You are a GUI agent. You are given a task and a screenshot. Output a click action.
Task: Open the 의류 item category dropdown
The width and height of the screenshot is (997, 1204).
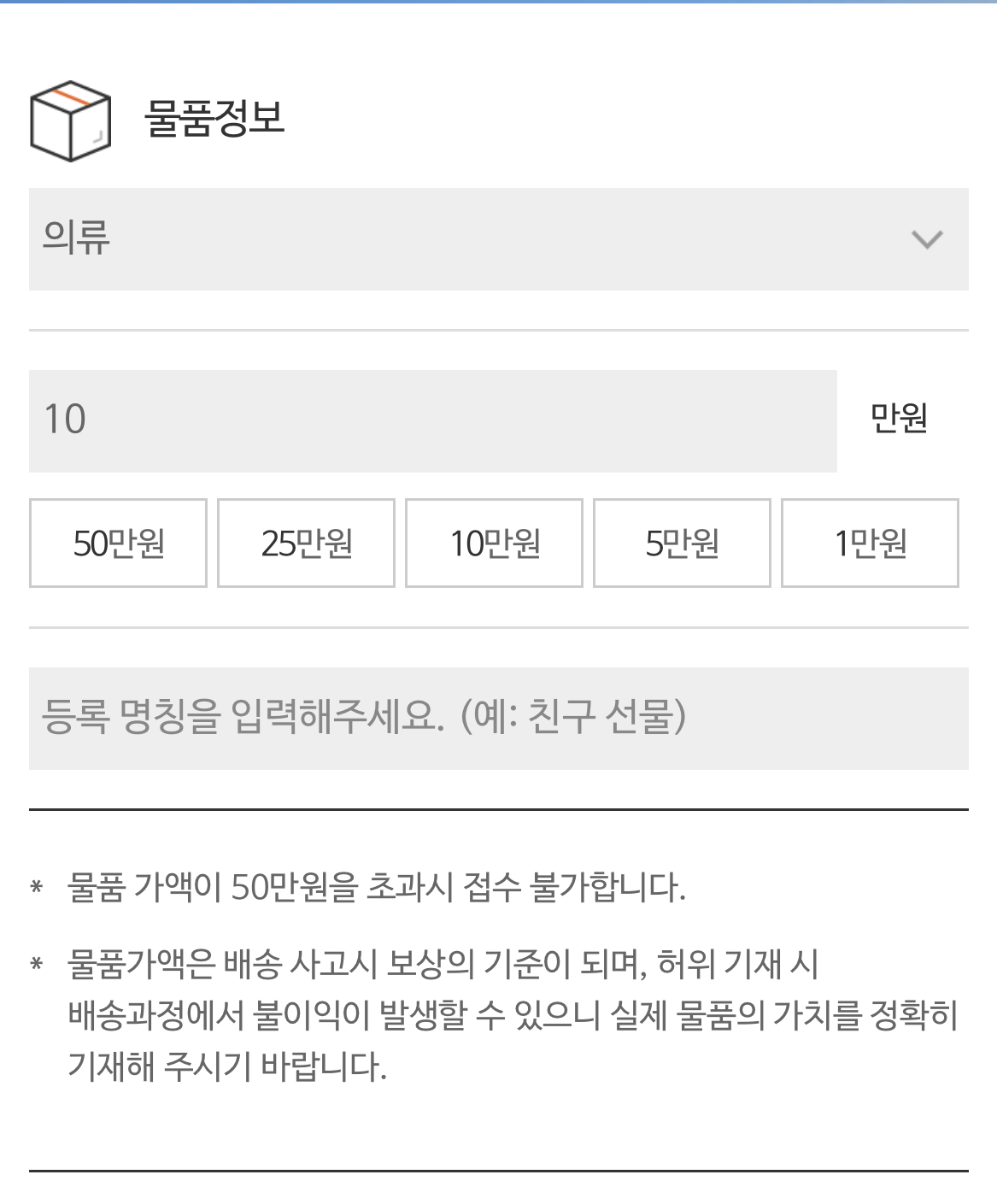point(498,240)
